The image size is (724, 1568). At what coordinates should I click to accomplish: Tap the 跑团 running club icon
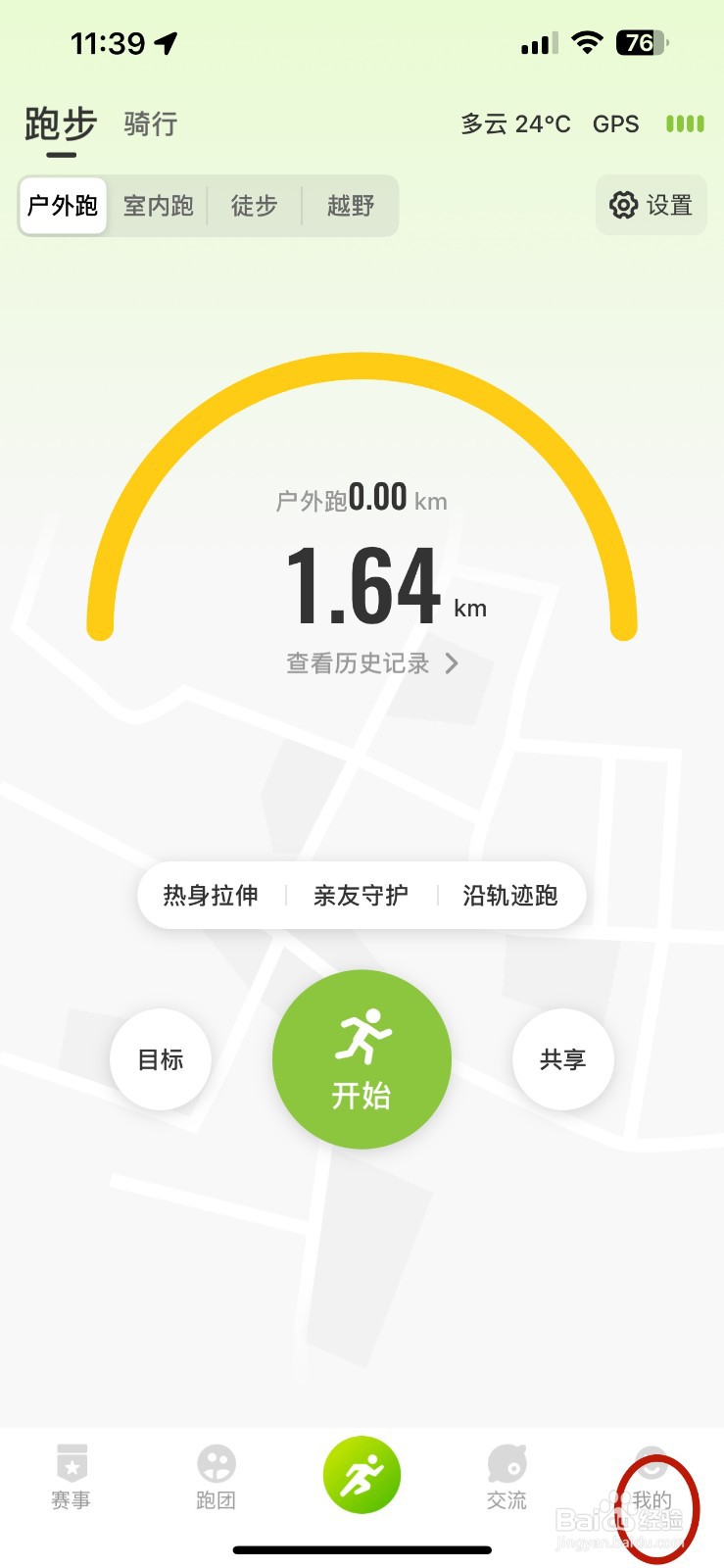[x=216, y=1480]
